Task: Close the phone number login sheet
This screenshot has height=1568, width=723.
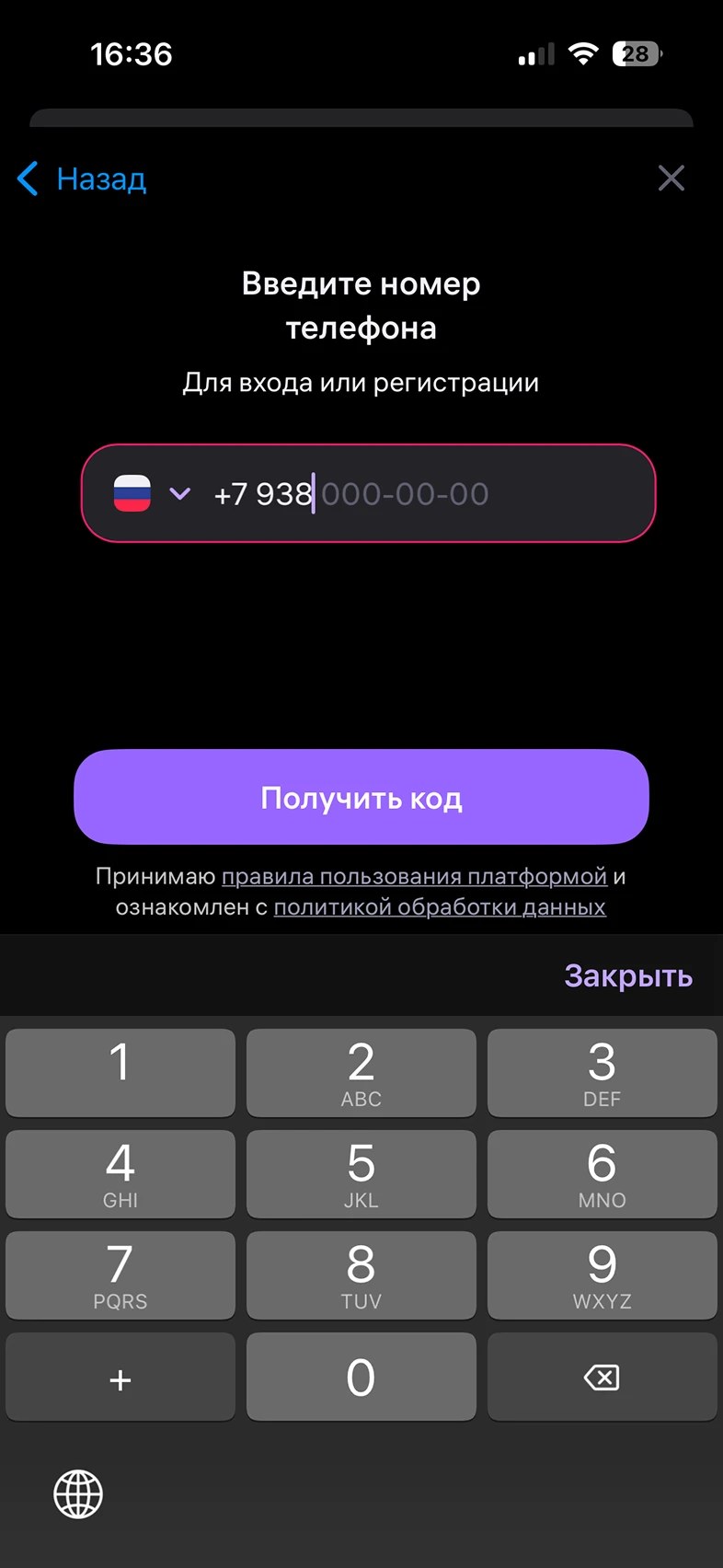Action: pos(671,178)
